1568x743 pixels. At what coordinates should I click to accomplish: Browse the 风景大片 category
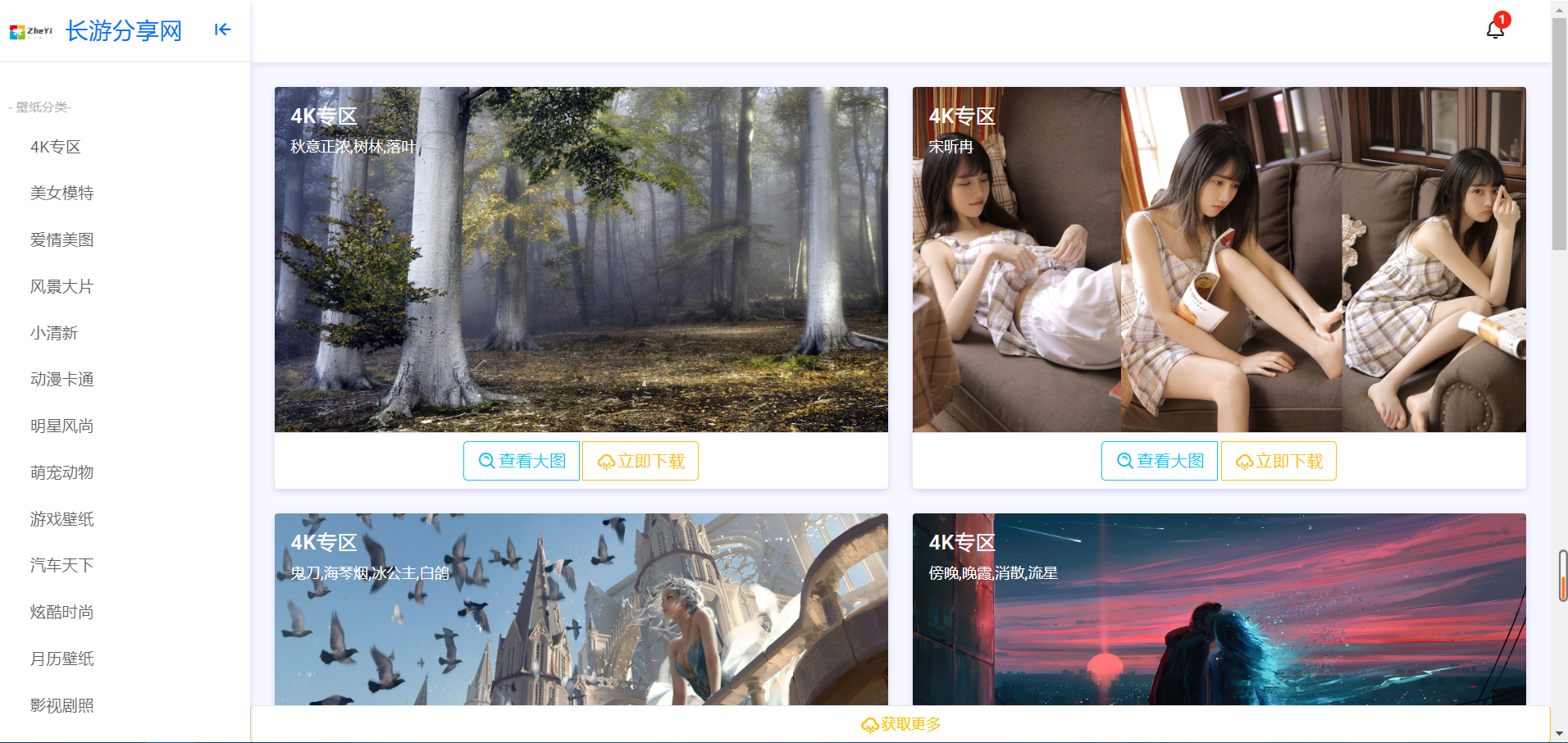click(x=62, y=286)
